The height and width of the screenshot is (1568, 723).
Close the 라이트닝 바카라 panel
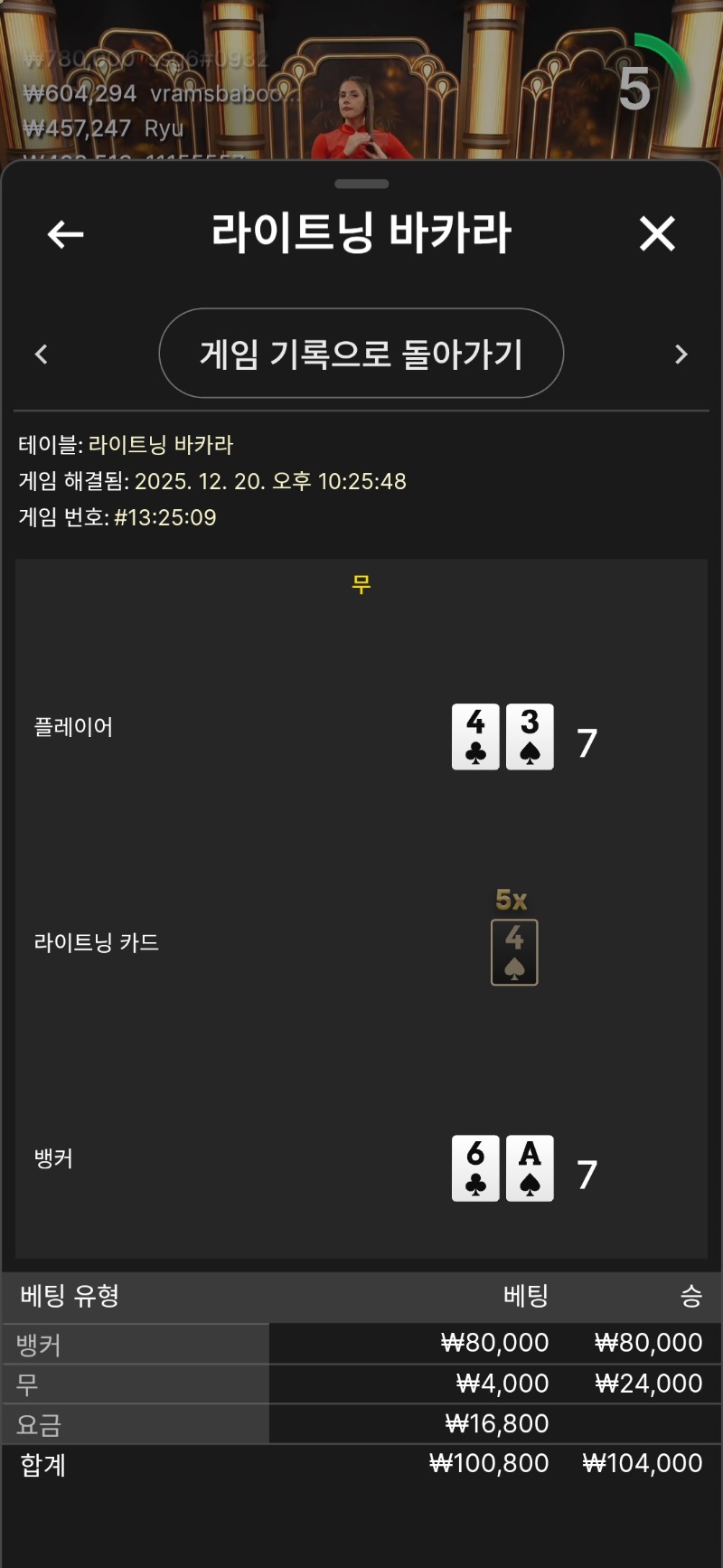coord(657,233)
